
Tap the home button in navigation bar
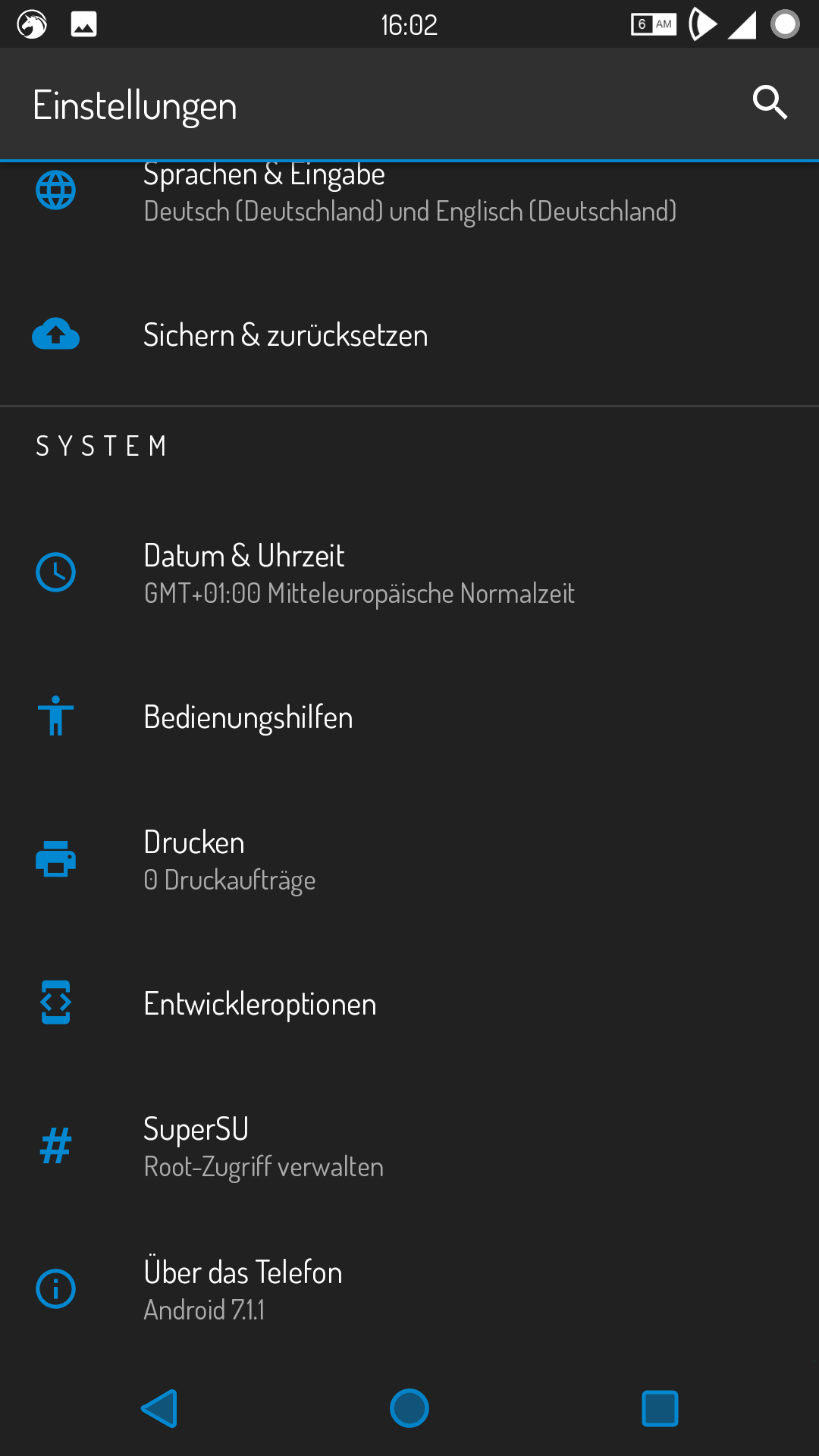click(x=409, y=1409)
